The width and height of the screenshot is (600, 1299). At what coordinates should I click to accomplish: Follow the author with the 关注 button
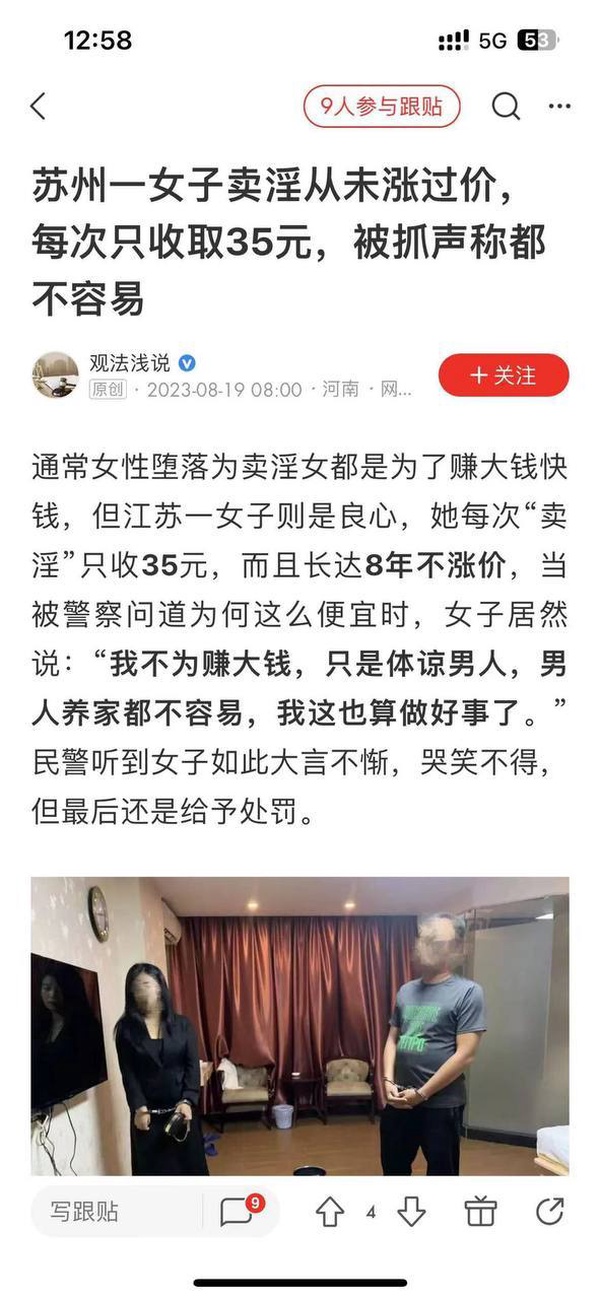[503, 375]
